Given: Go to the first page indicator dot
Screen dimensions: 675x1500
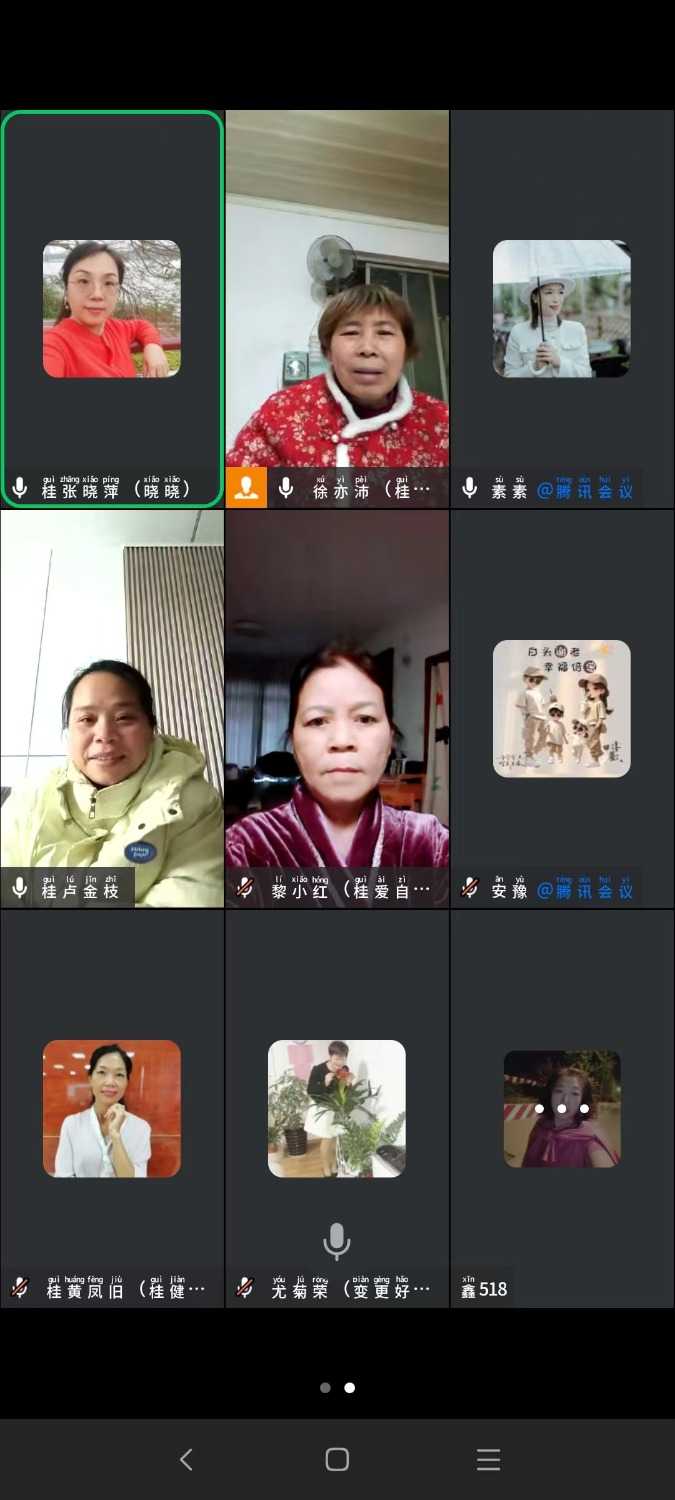Looking at the screenshot, I should click(x=325, y=1388).
